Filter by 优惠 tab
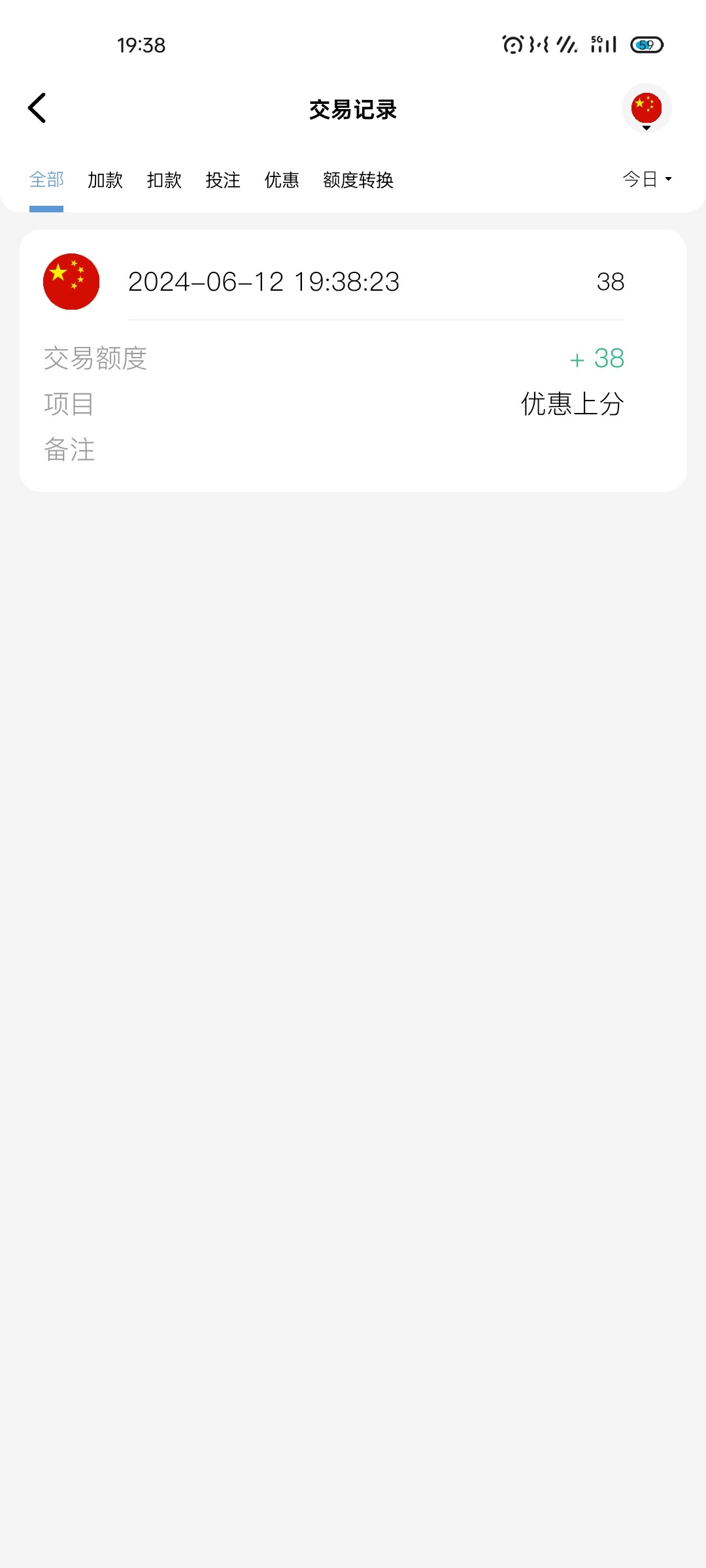The height and width of the screenshot is (1568, 706). pyautogui.click(x=282, y=180)
